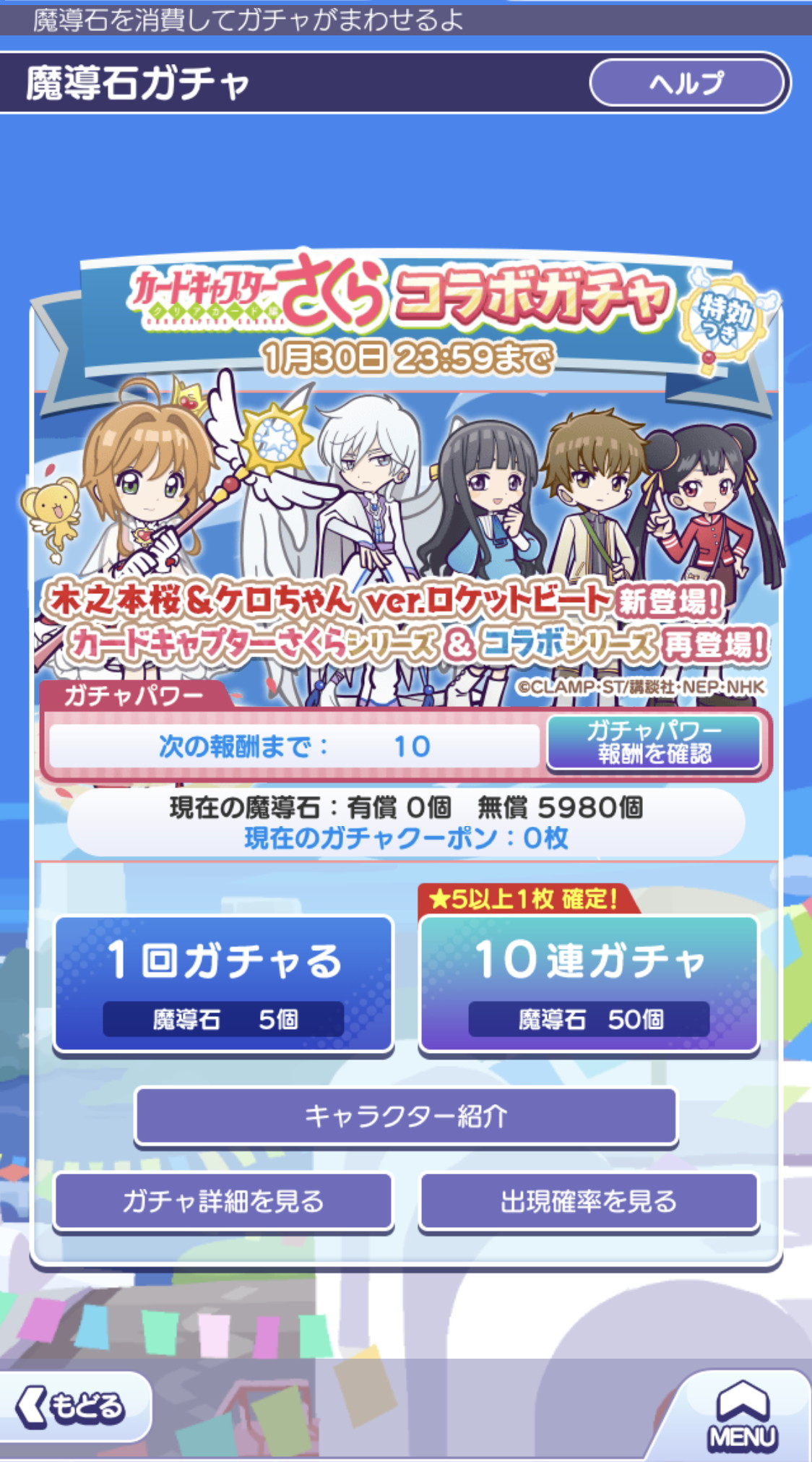Pull 10連ガチャ for 50 stones
The width and height of the screenshot is (812, 1462).
coord(589,983)
